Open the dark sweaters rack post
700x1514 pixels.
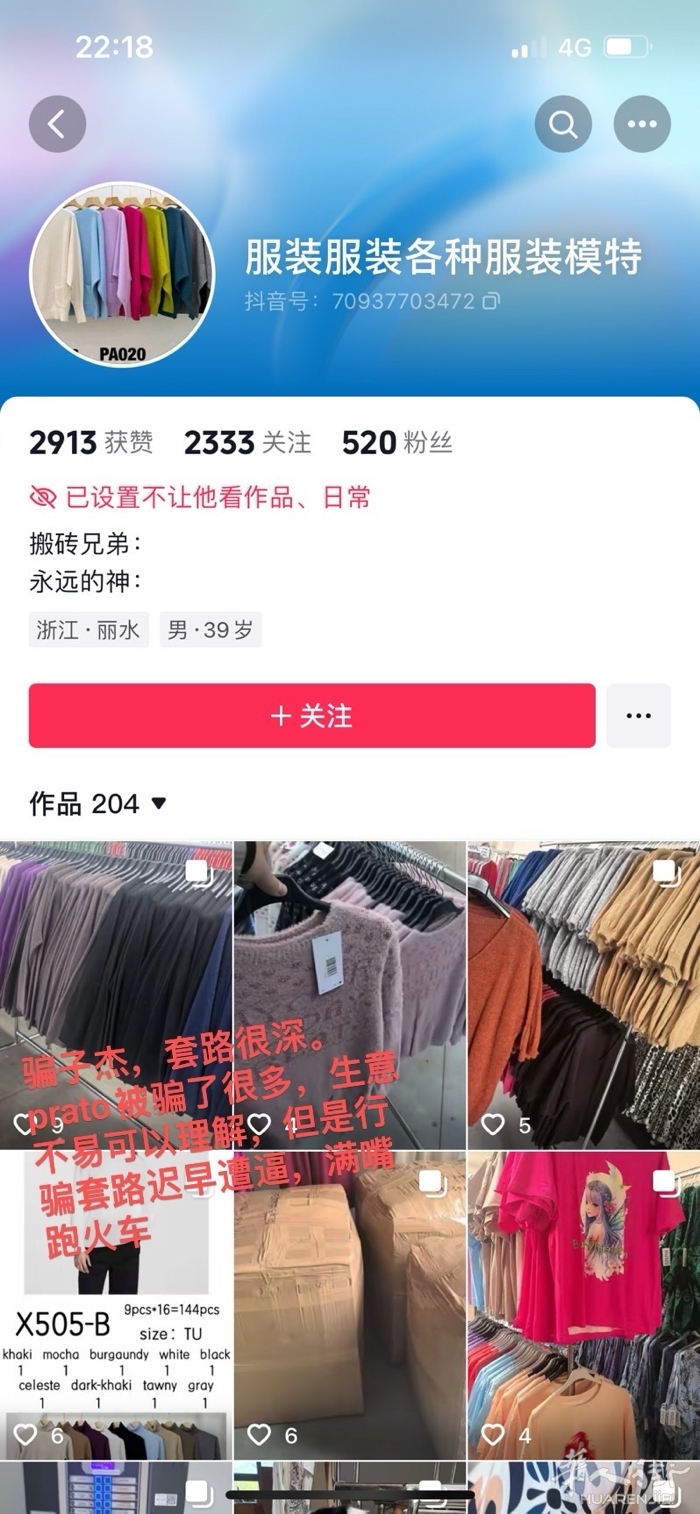(116, 995)
